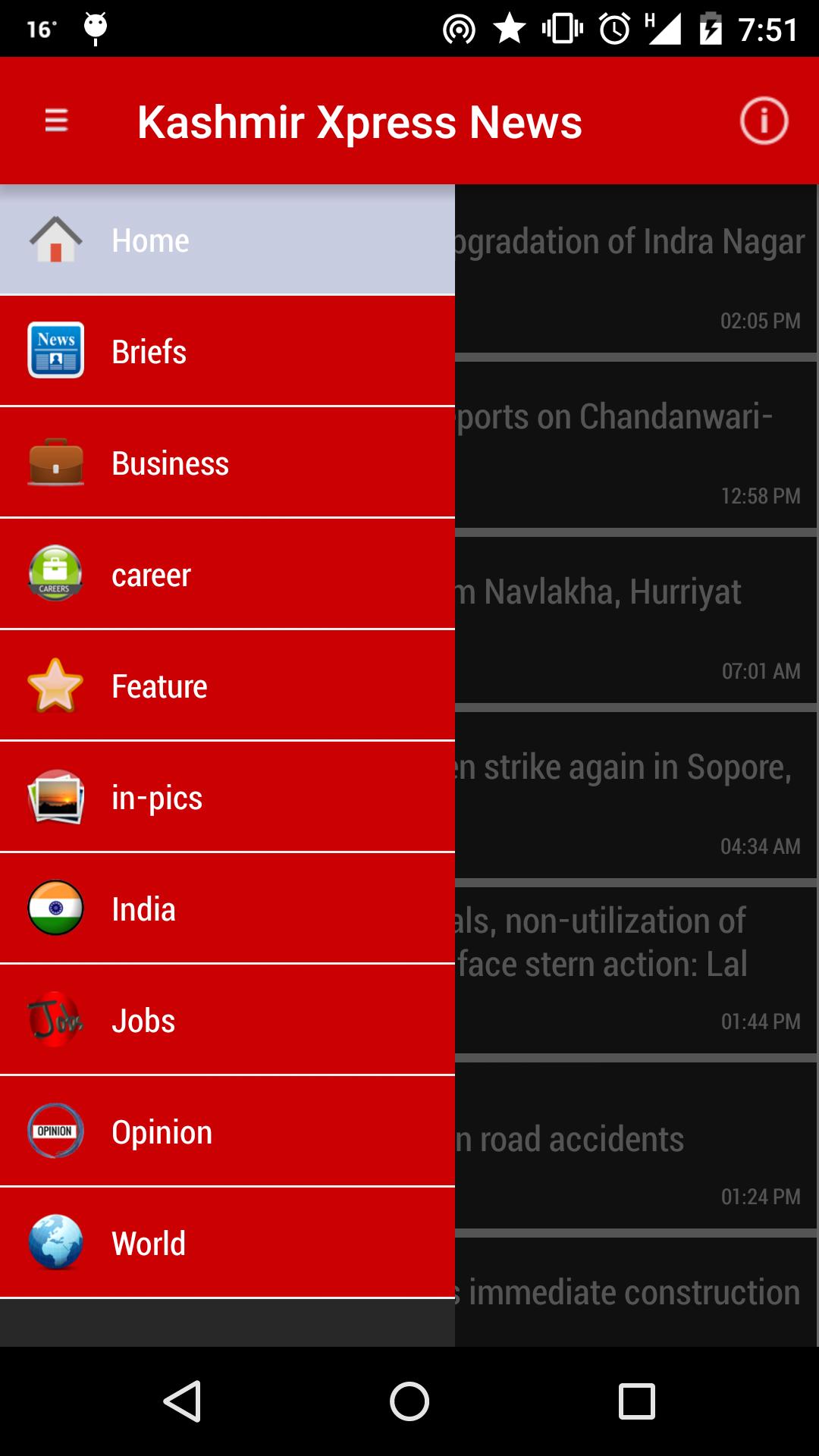This screenshot has height=1456, width=819.
Task: Open the Indra Nagar article at 02:05 PM
Action: pyautogui.click(x=635, y=269)
